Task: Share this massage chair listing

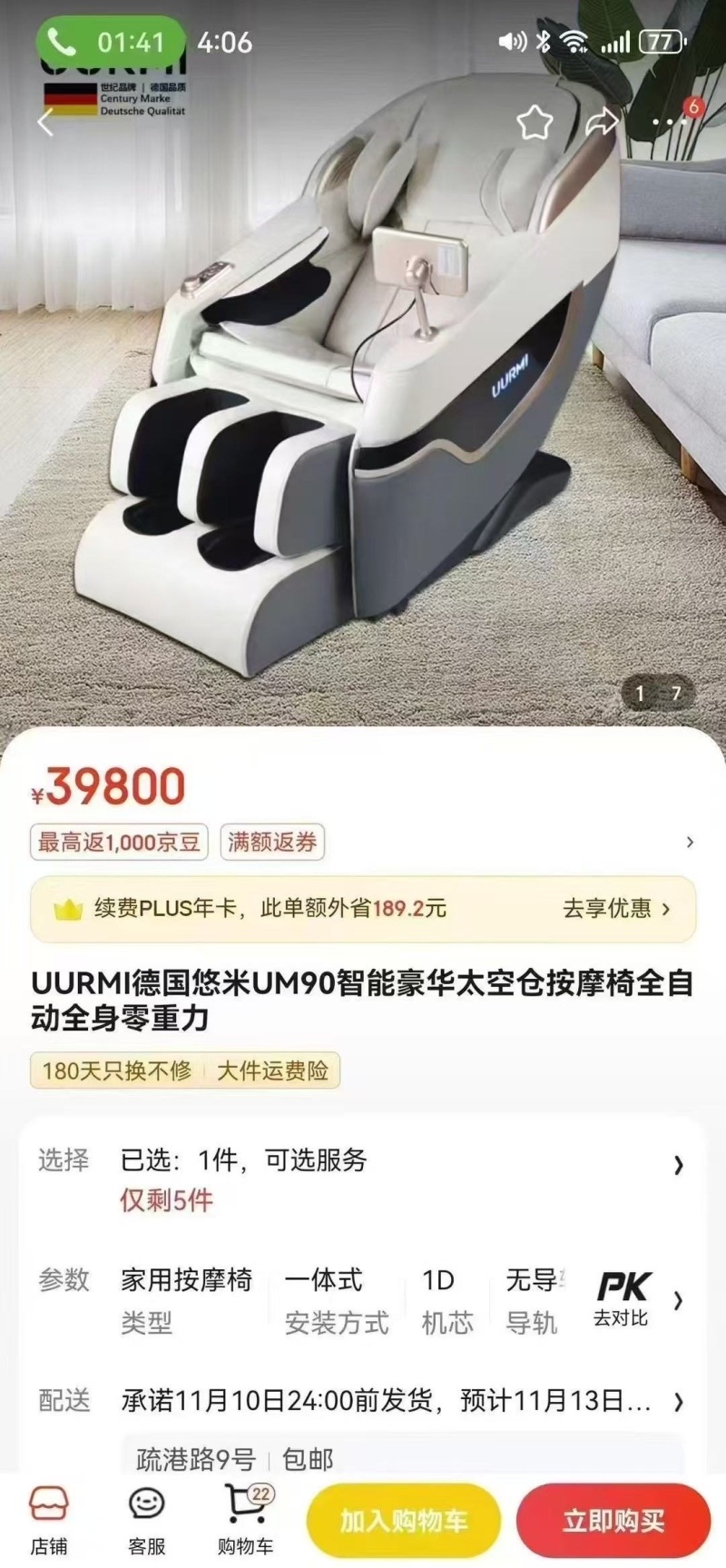Action: (602, 122)
